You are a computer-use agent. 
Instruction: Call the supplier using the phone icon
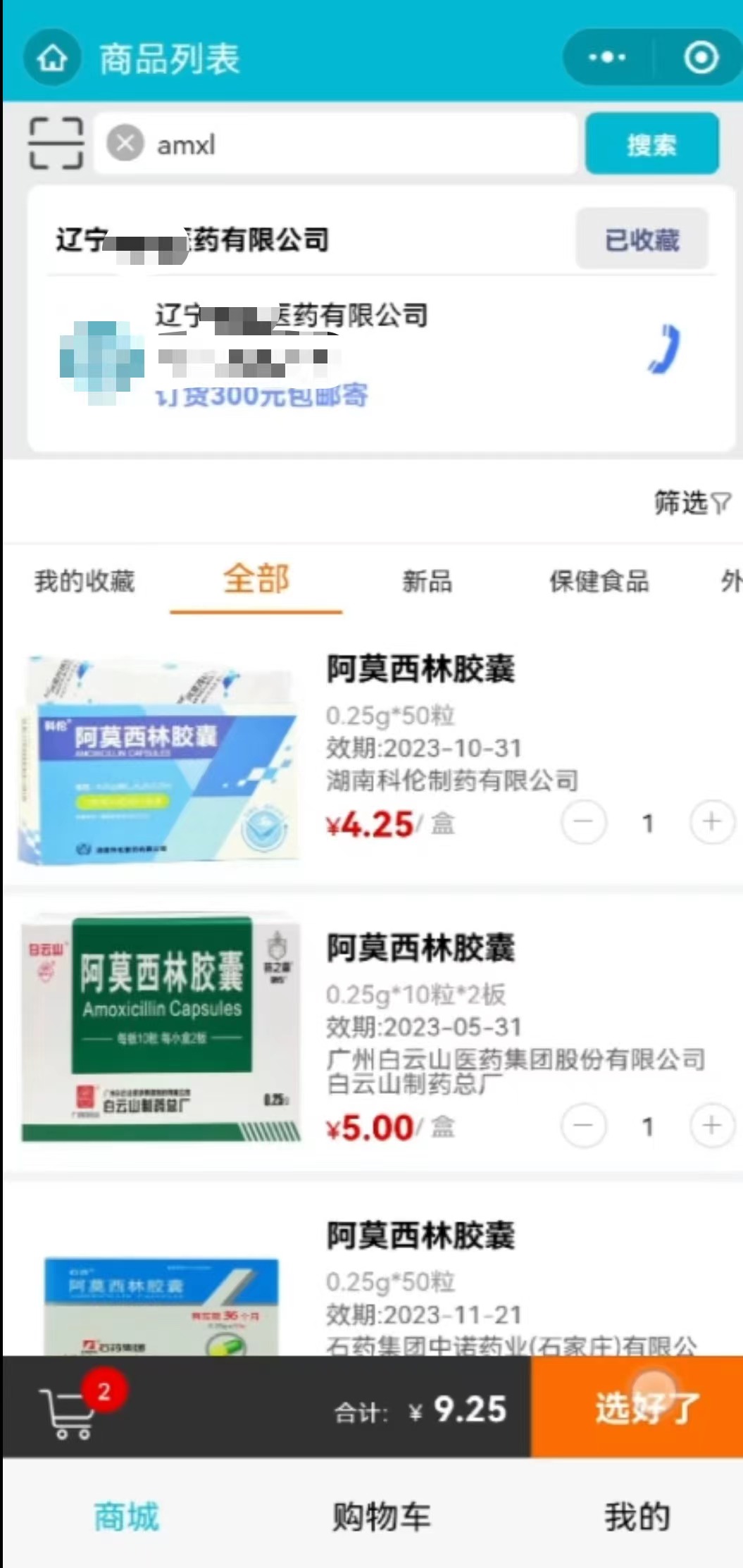pos(663,349)
